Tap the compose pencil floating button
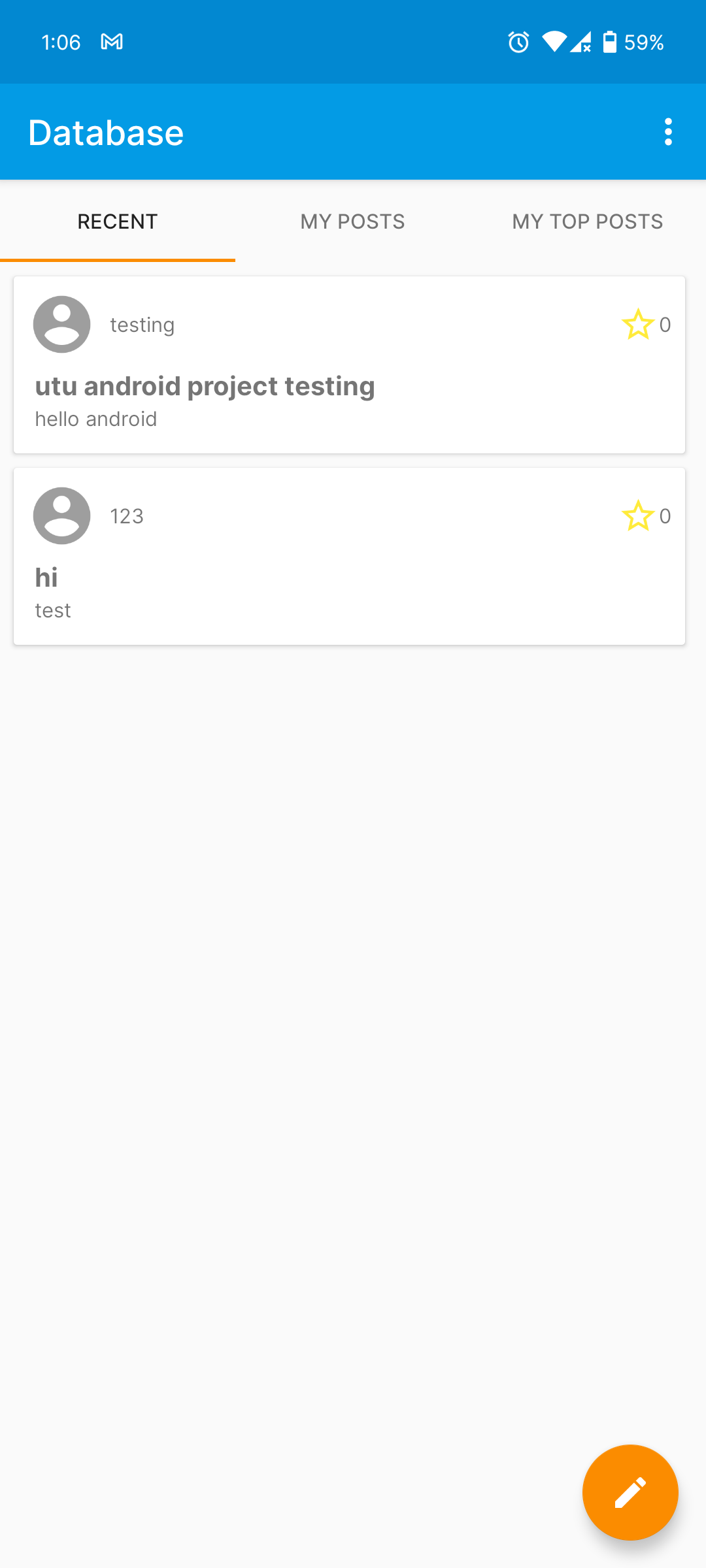 630,1492
